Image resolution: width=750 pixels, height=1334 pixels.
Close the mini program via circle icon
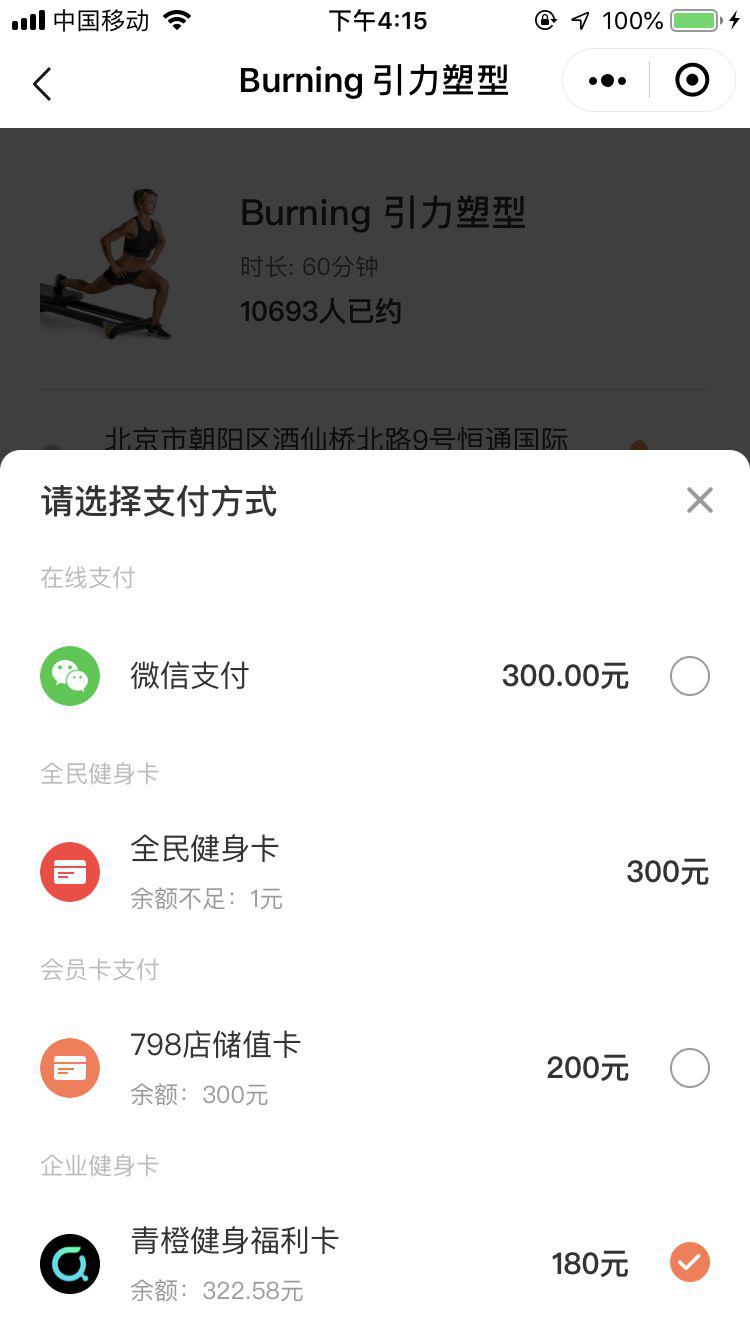tap(692, 81)
